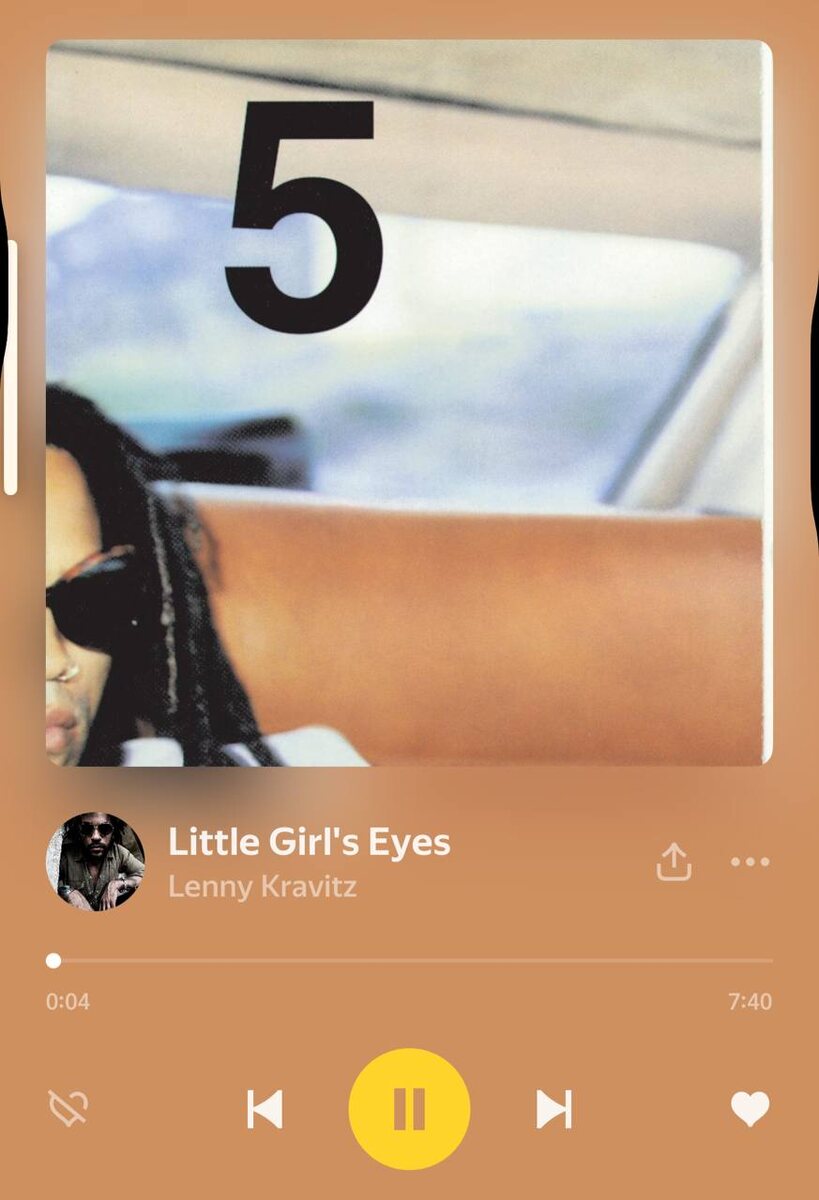The width and height of the screenshot is (819, 1200).
Task: Tap the crossed-out heart dislike icon
Action: [x=69, y=1108]
